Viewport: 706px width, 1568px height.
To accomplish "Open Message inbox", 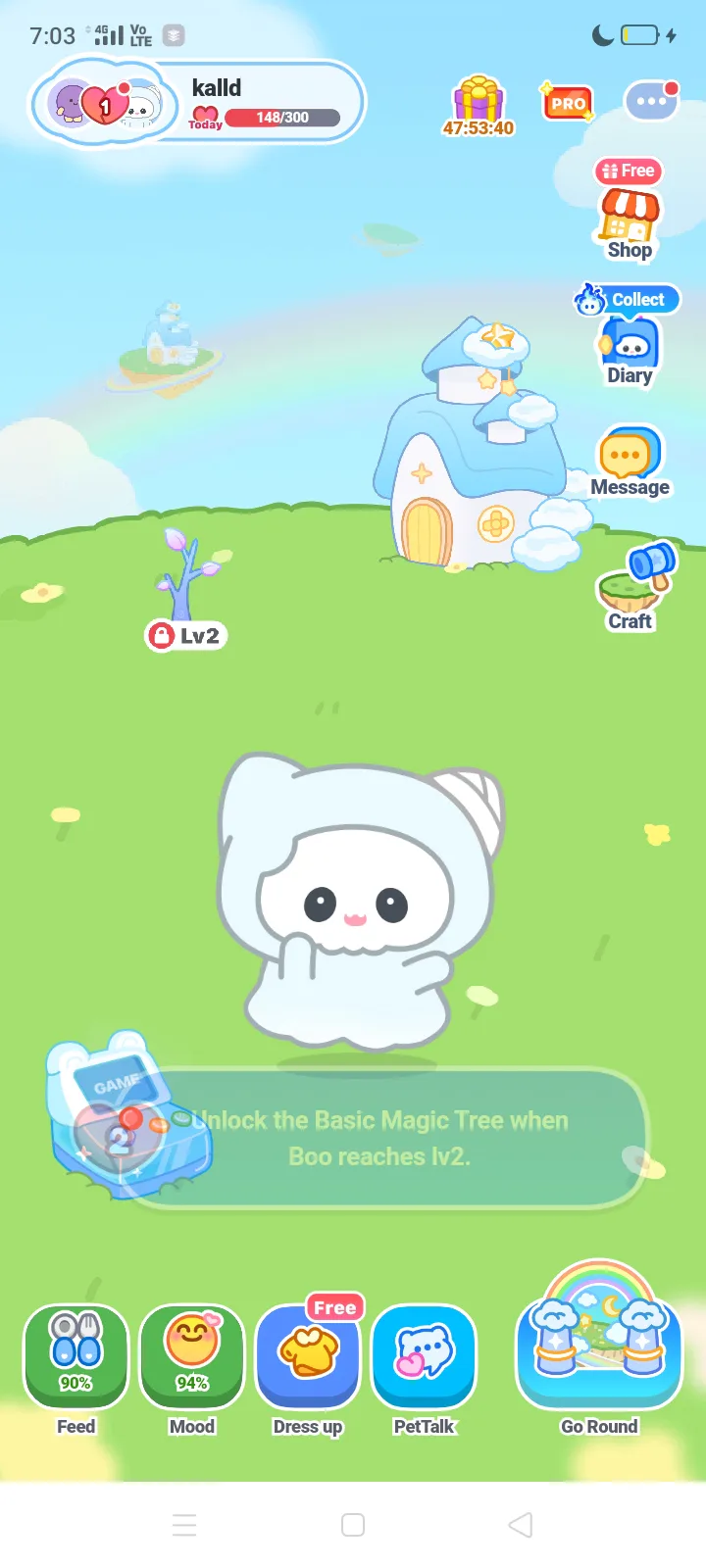I will [630, 462].
